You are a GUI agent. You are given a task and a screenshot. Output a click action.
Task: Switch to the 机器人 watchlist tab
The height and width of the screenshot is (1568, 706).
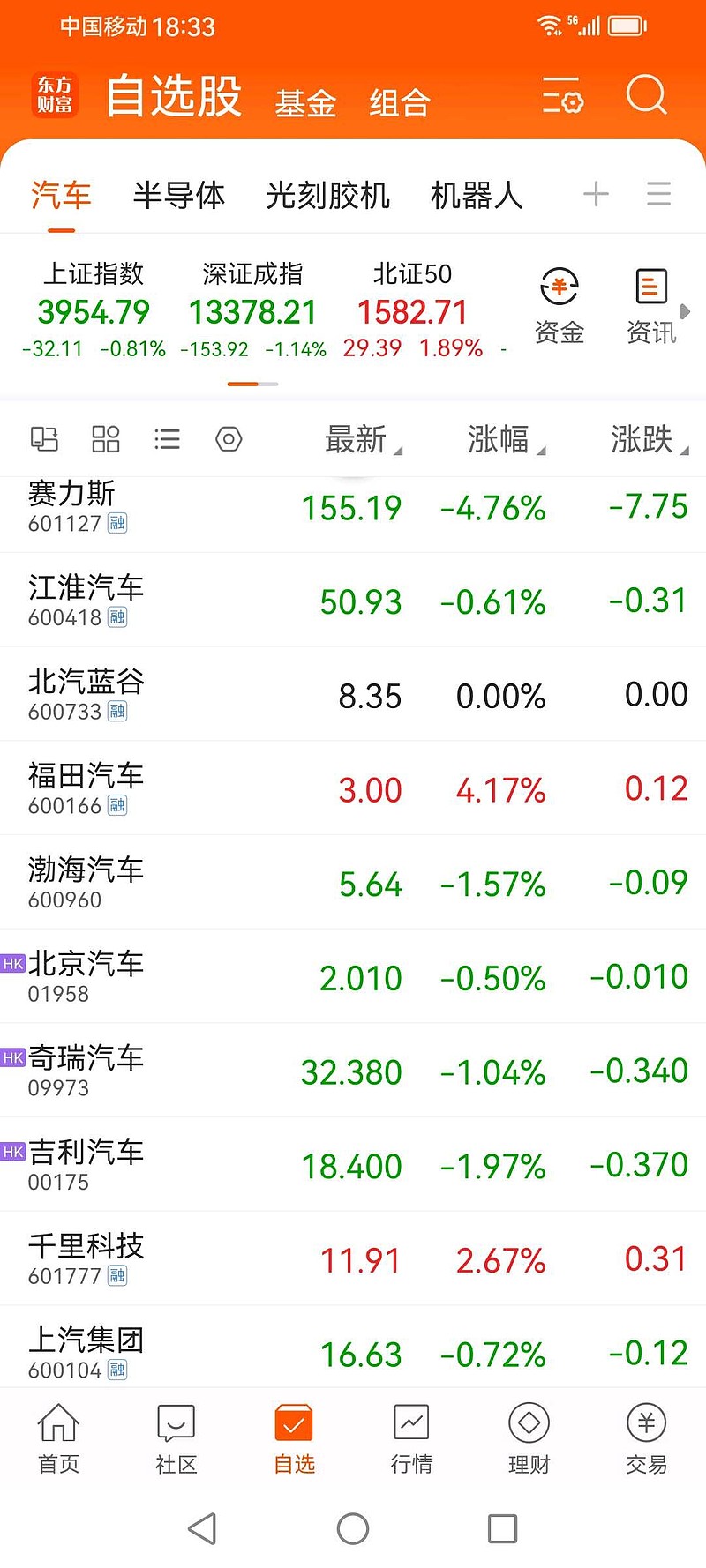(x=476, y=196)
